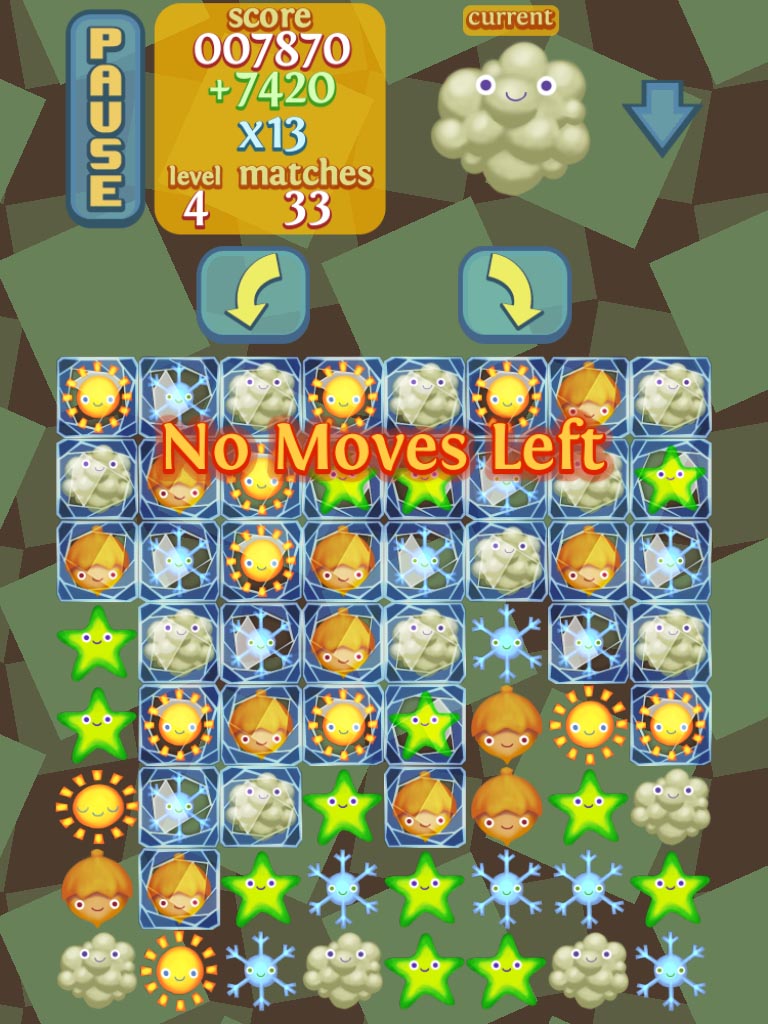
Task: Rotate the board clockwise with the right arrow
Action: pyautogui.click(x=515, y=295)
